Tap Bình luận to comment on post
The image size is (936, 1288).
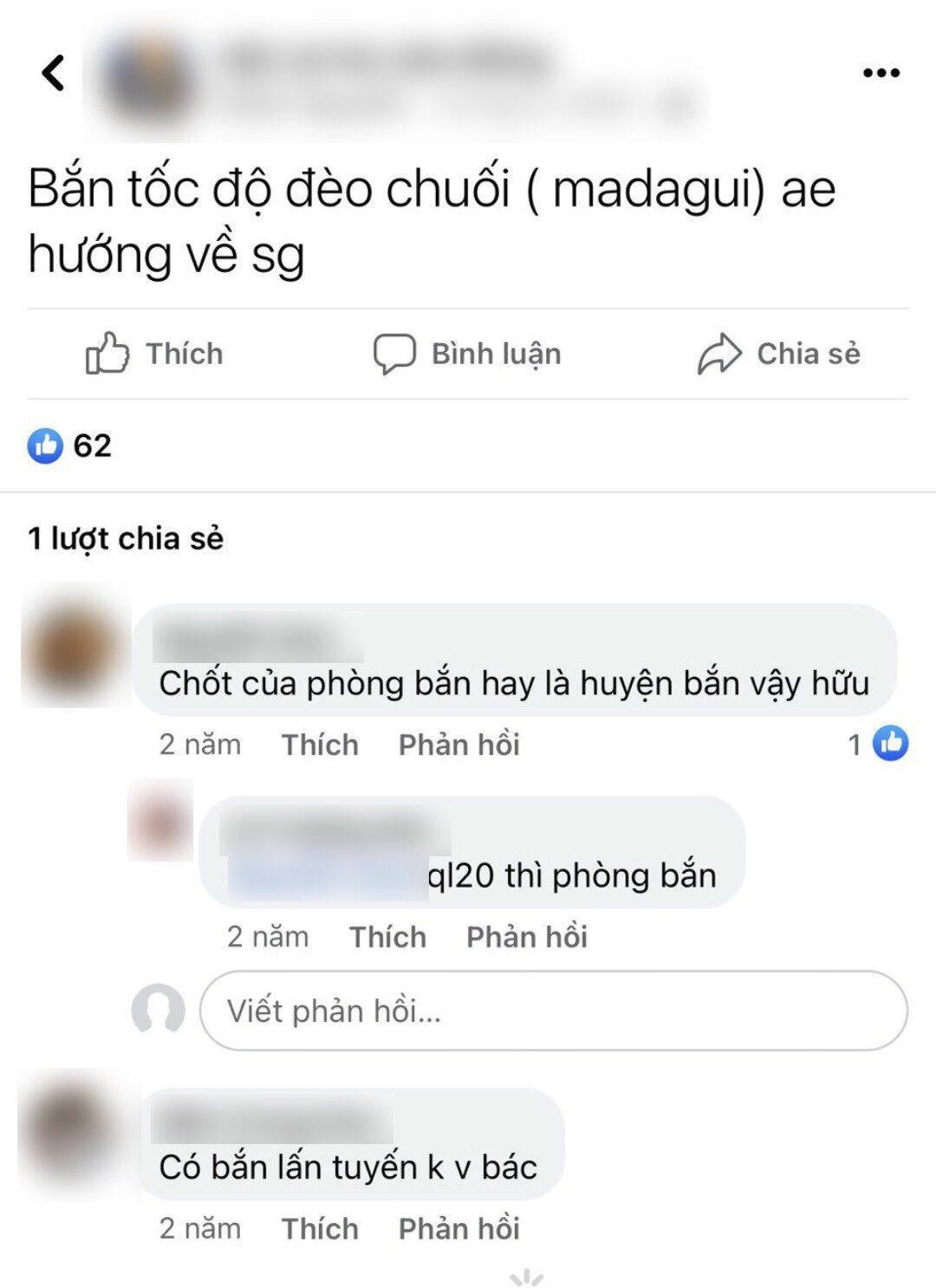[467, 354]
